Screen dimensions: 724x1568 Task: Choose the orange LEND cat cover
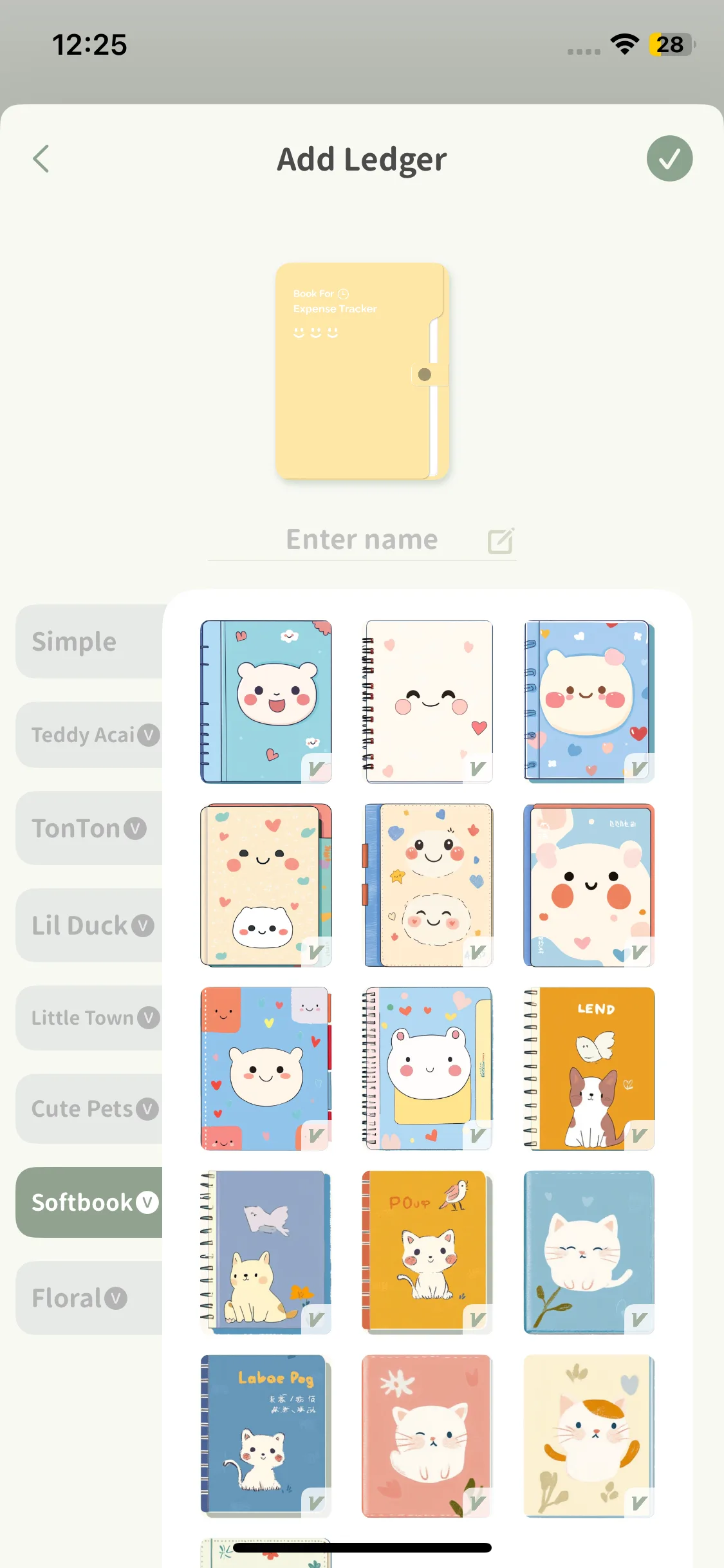click(589, 1069)
